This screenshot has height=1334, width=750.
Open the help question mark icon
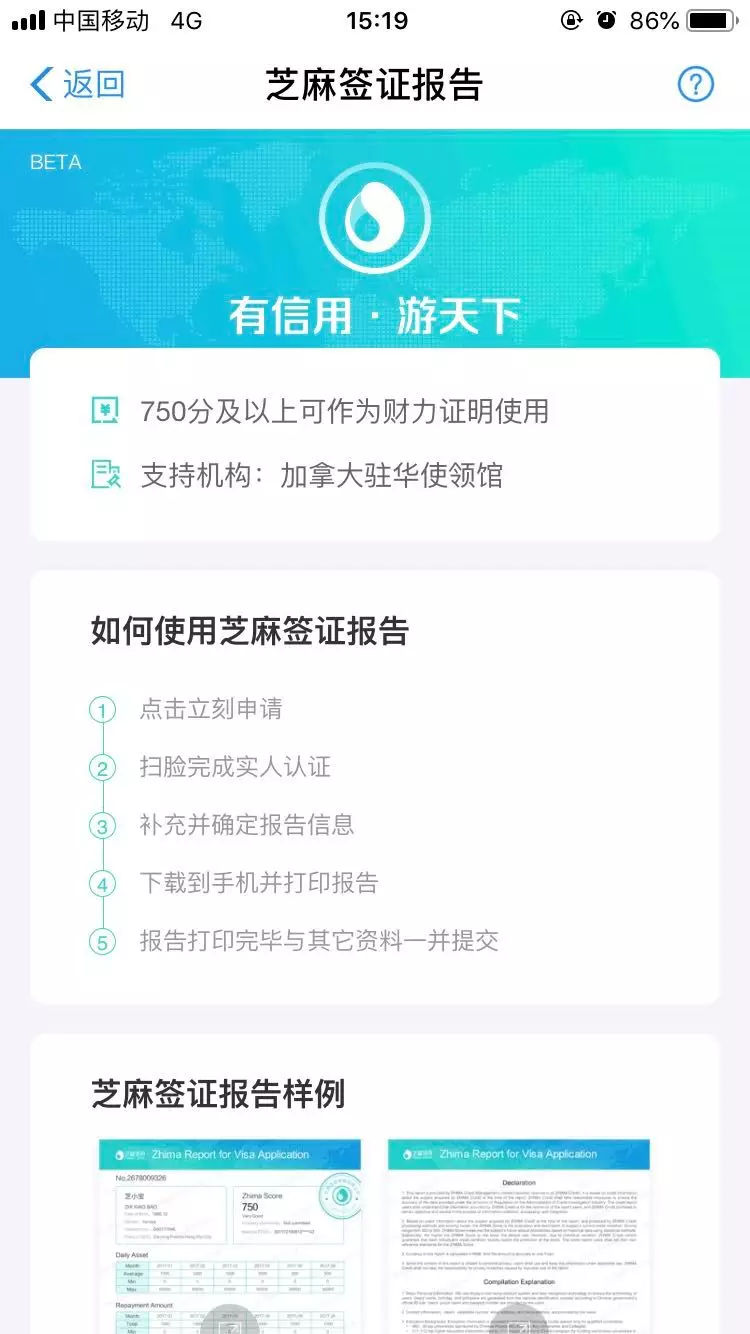pos(697,85)
